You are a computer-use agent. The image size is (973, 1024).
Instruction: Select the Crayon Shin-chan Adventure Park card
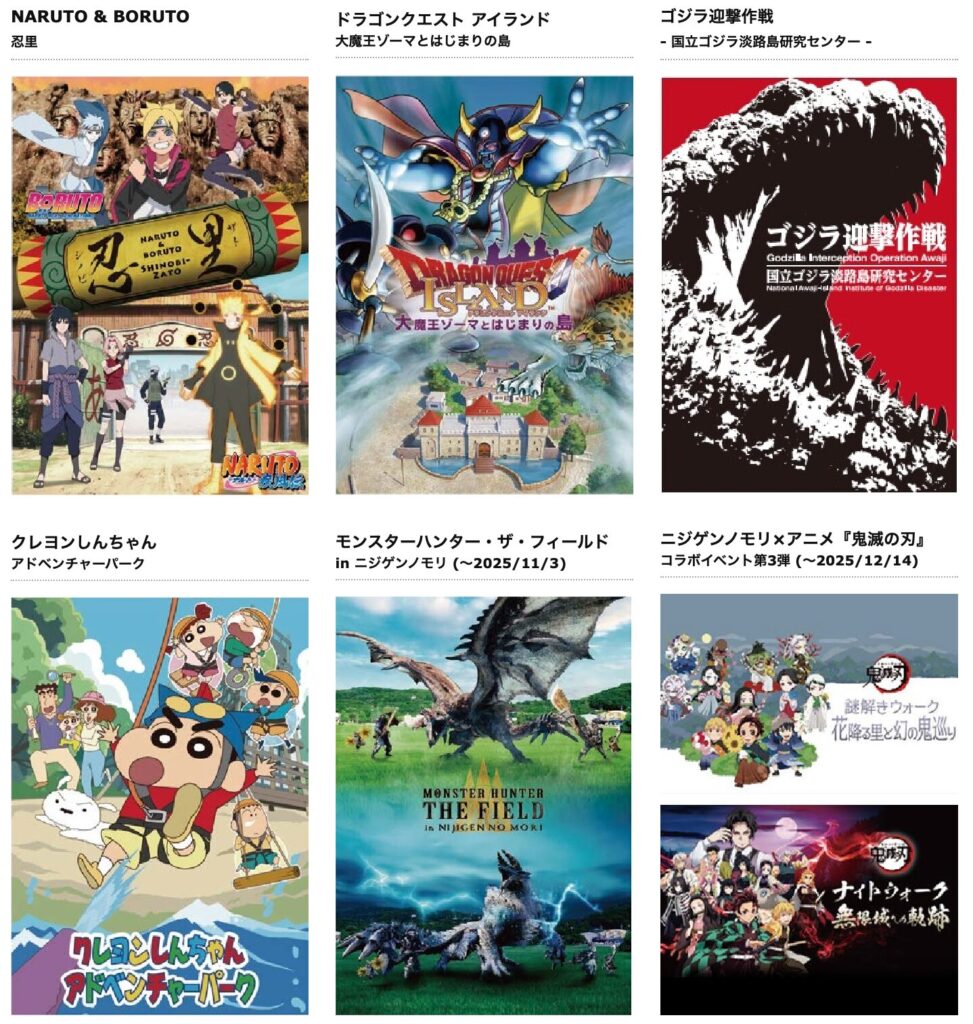click(160, 805)
